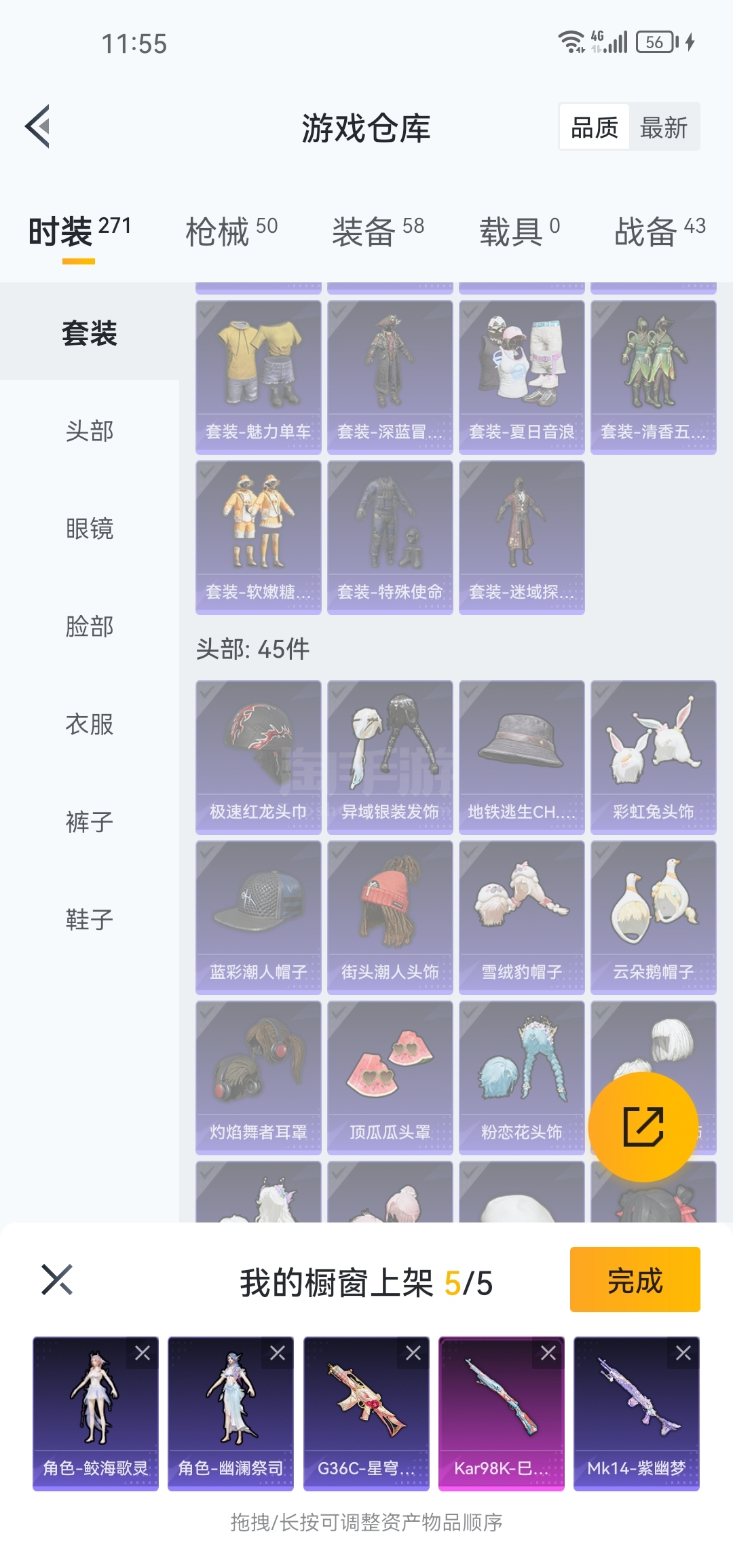The height and width of the screenshot is (1568, 733).
Task: Choose the 云朵鹅帽子 item
Action: click(x=653, y=917)
